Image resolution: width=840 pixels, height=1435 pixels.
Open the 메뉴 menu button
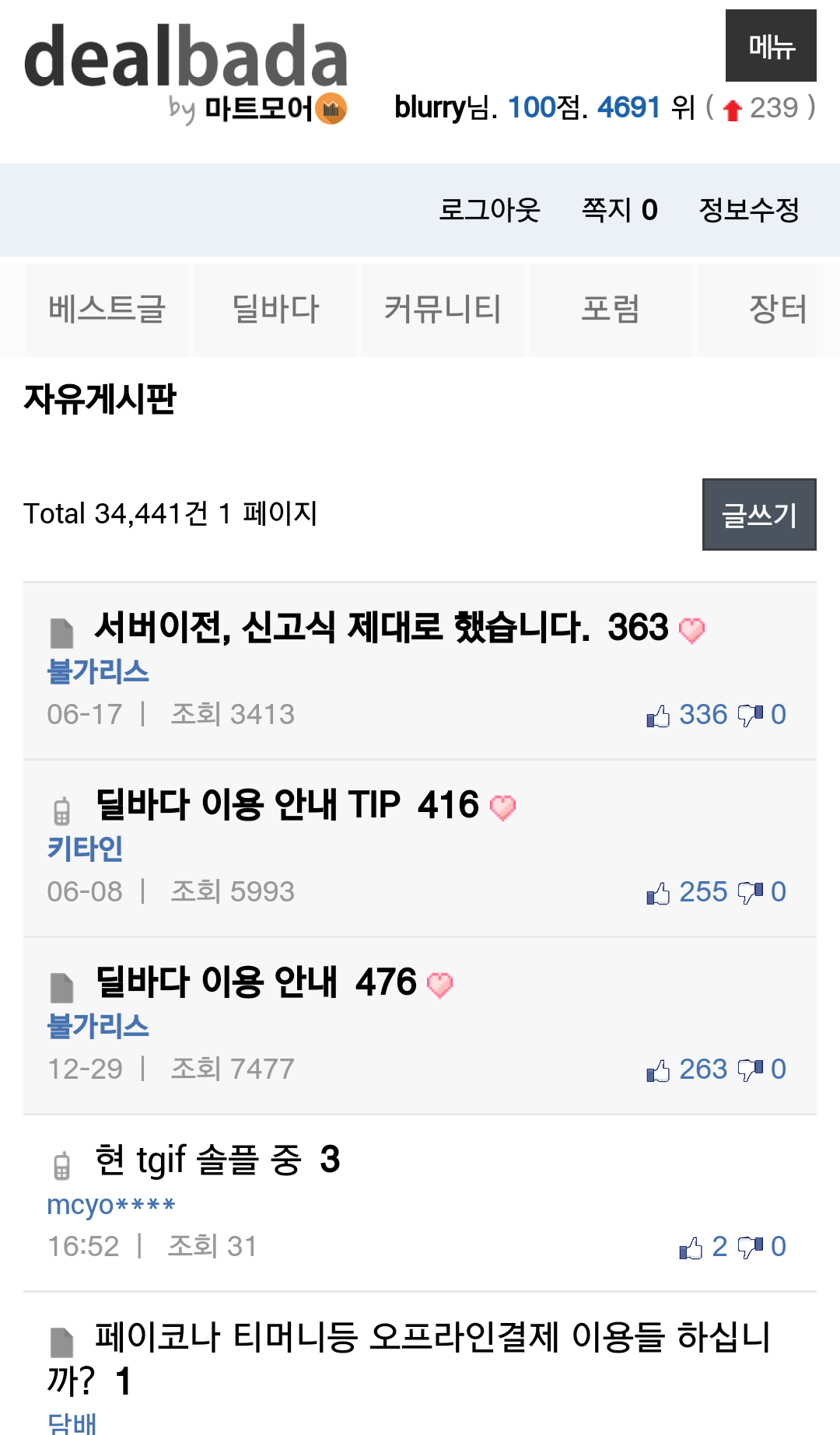[770, 46]
